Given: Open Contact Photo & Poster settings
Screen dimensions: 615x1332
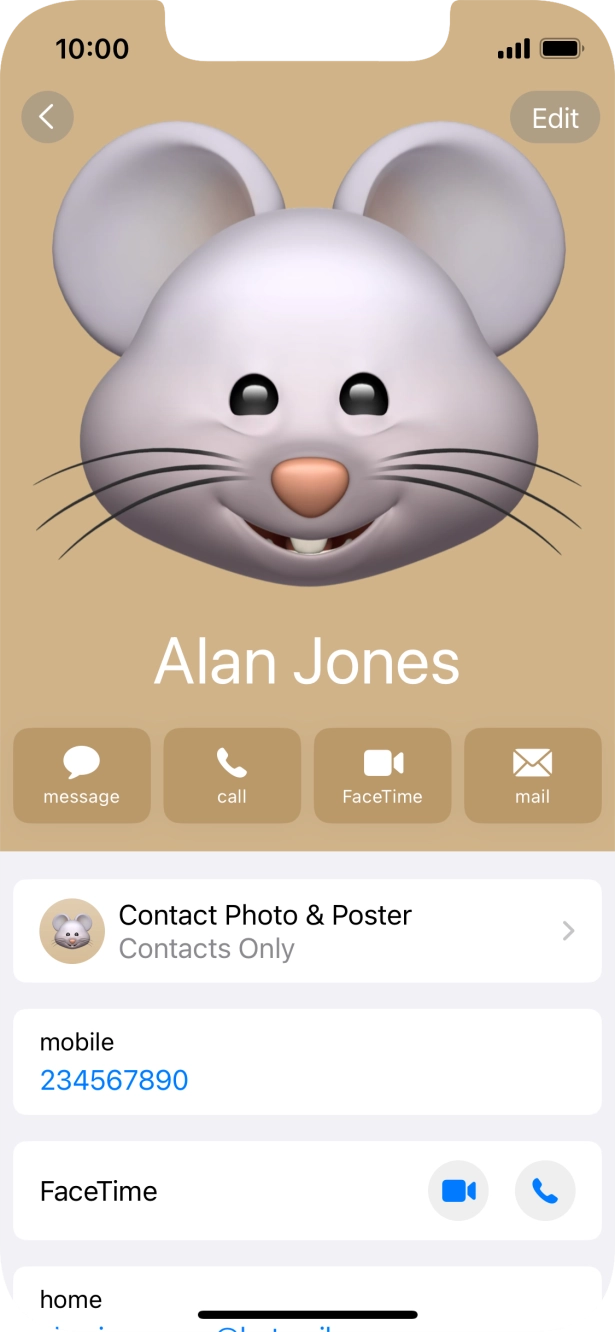Looking at the screenshot, I should [308, 931].
